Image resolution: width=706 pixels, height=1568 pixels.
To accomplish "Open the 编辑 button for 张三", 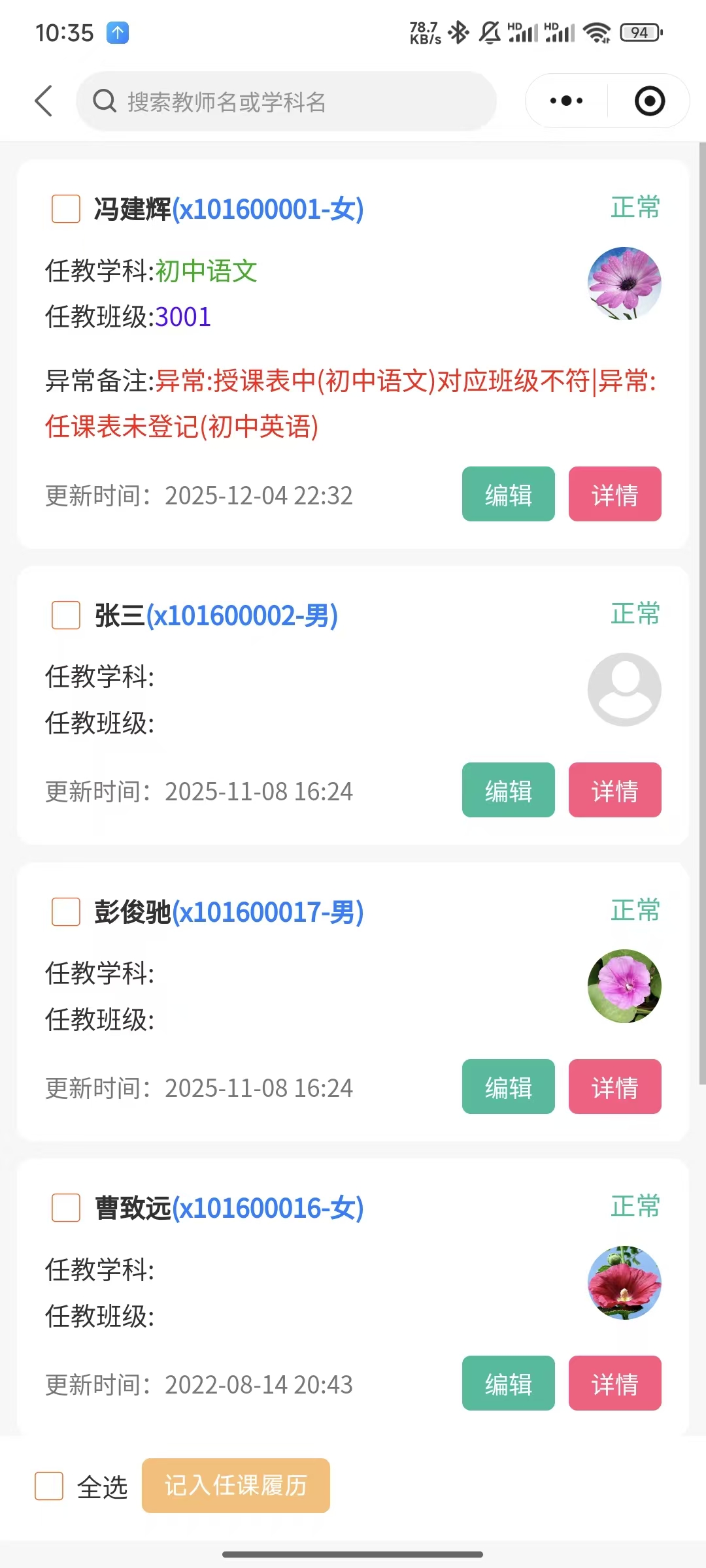I will pyautogui.click(x=508, y=791).
